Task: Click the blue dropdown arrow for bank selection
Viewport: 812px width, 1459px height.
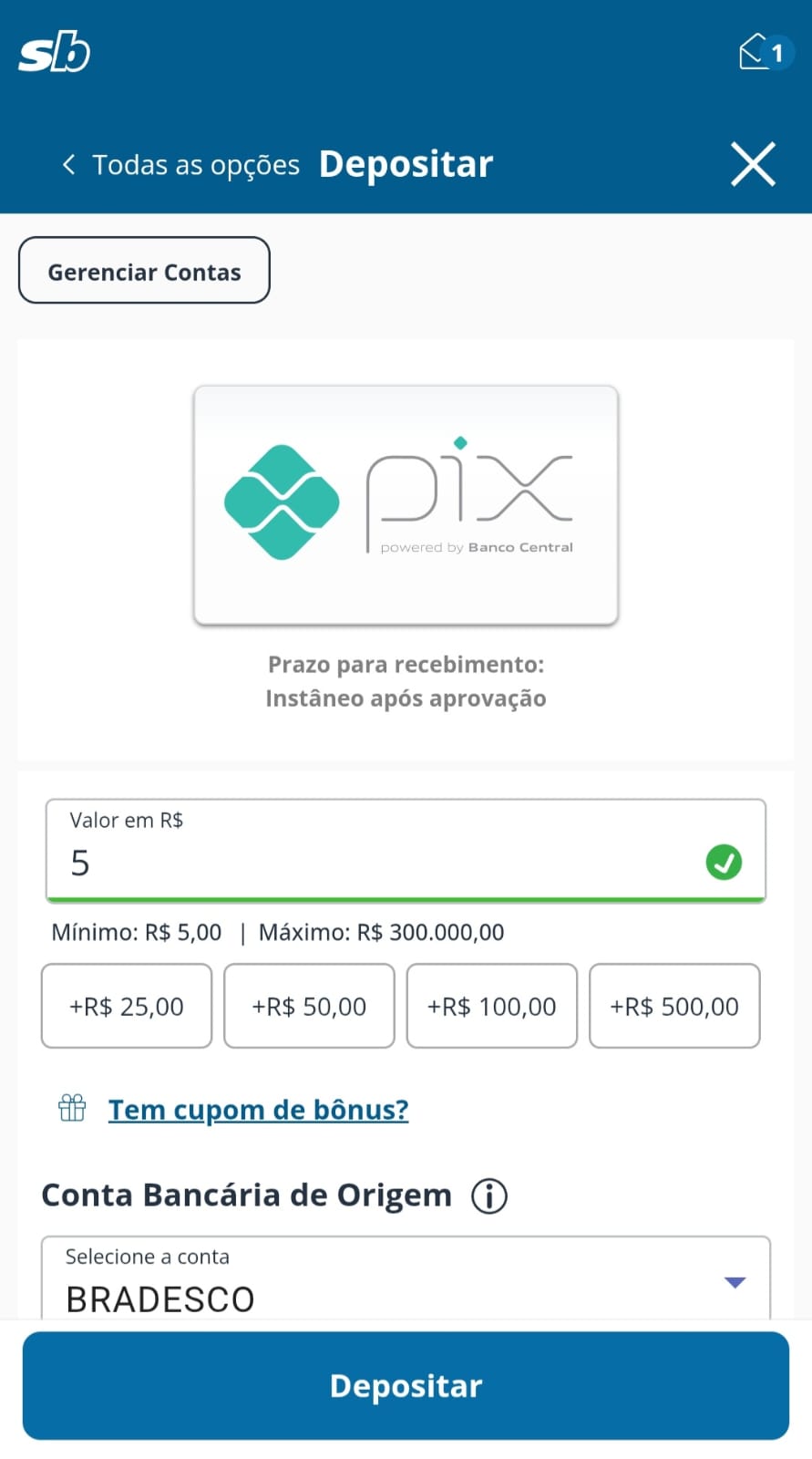Action: [735, 1281]
